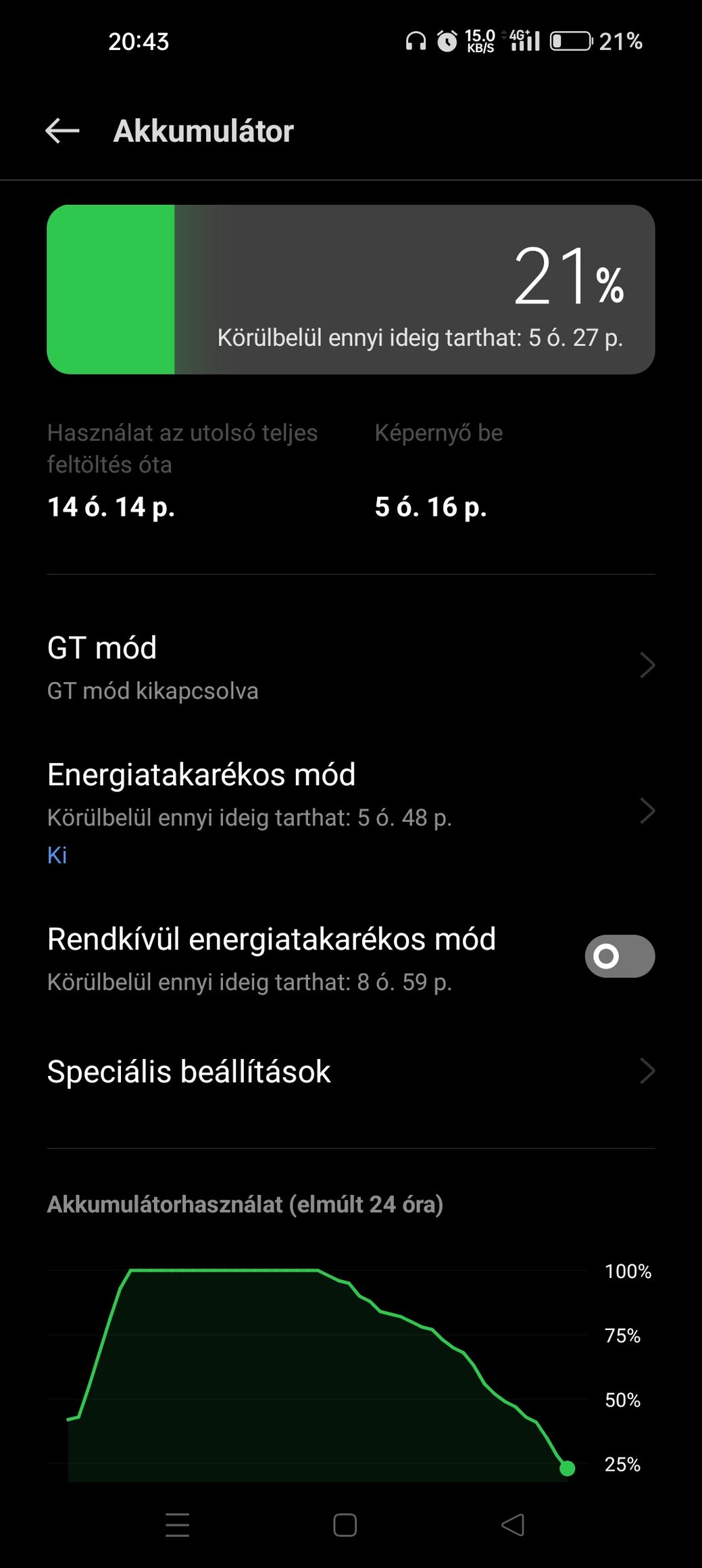This screenshot has height=1568, width=702.
Task: Open recent apps from the navigation bar
Action: [x=177, y=1525]
